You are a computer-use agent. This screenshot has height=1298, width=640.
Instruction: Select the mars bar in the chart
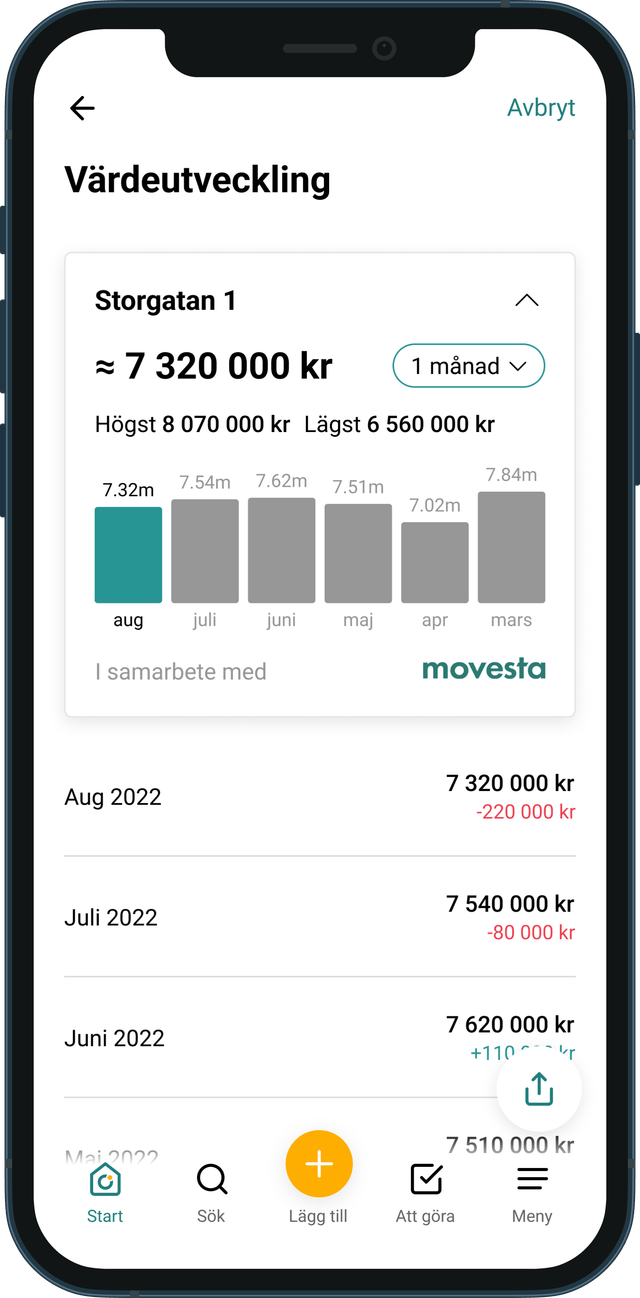tap(511, 547)
